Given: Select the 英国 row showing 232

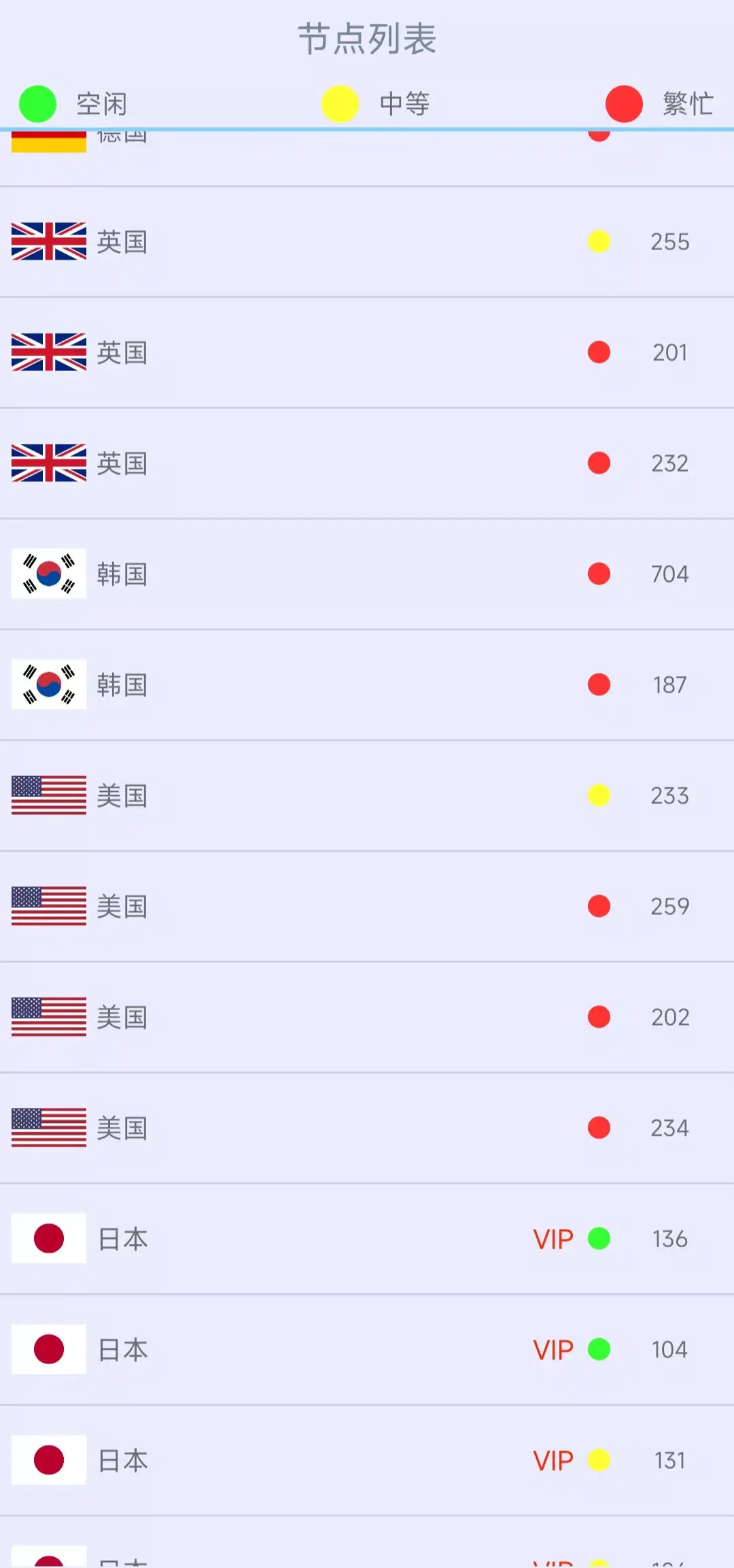Looking at the screenshot, I should coord(367,463).
